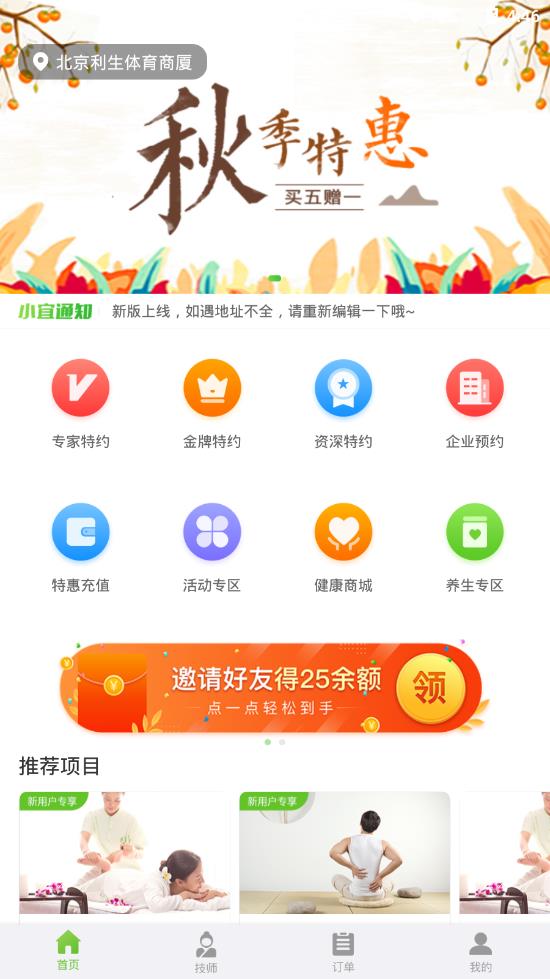550x979 pixels.
Task: Select the 首页 tab
Action: click(x=68, y=950)
